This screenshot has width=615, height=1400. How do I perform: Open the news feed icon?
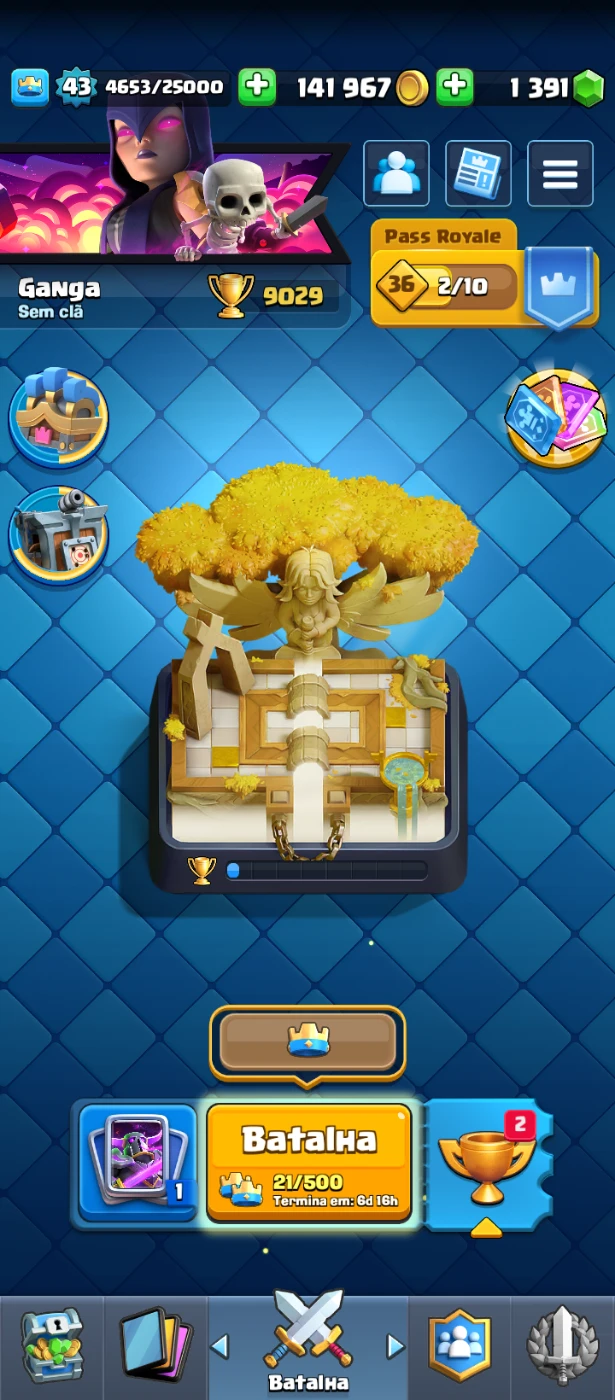478,174
